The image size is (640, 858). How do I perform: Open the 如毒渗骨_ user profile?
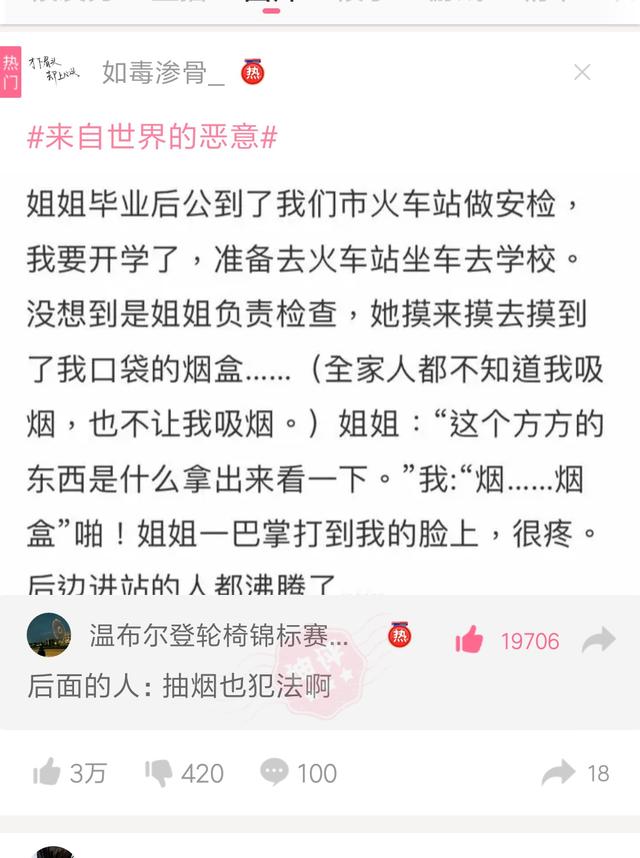tap(163, 72)
